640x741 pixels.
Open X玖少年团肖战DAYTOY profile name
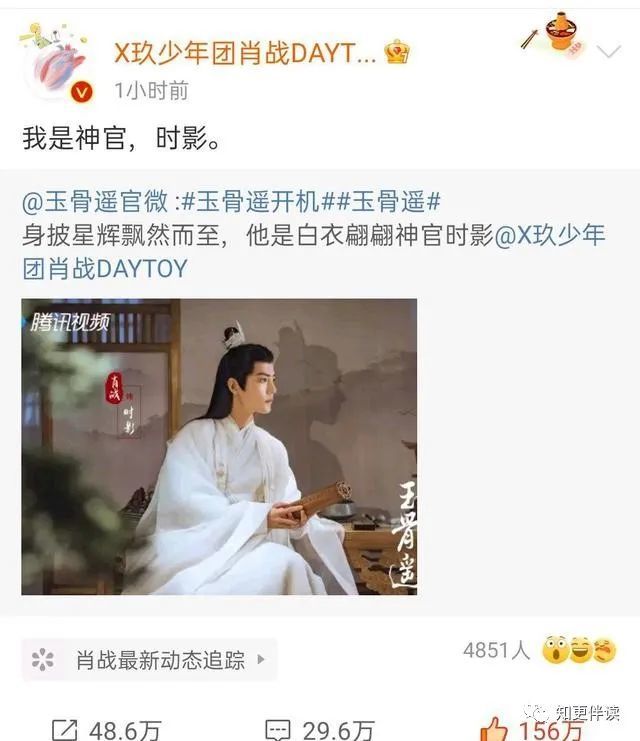(245, 52)
